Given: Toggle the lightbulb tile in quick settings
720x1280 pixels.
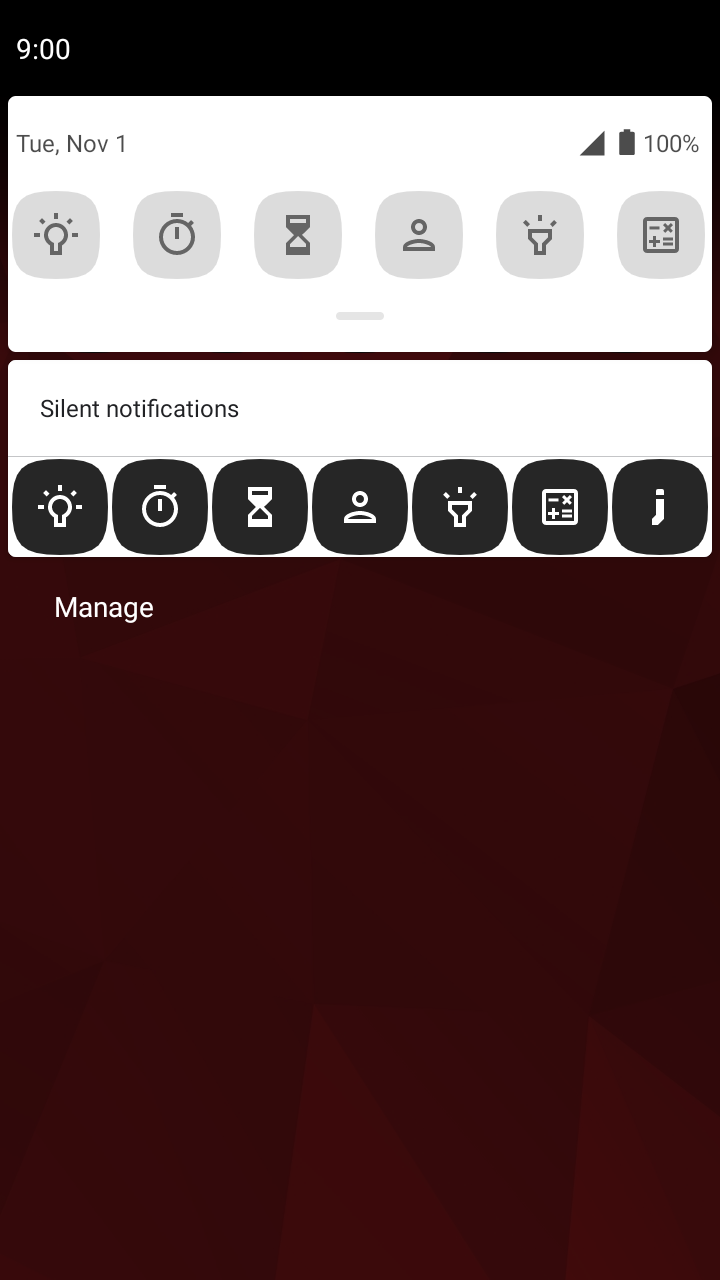Looking at the screenshot, I should pyautogui.click(x=56, y=235).
